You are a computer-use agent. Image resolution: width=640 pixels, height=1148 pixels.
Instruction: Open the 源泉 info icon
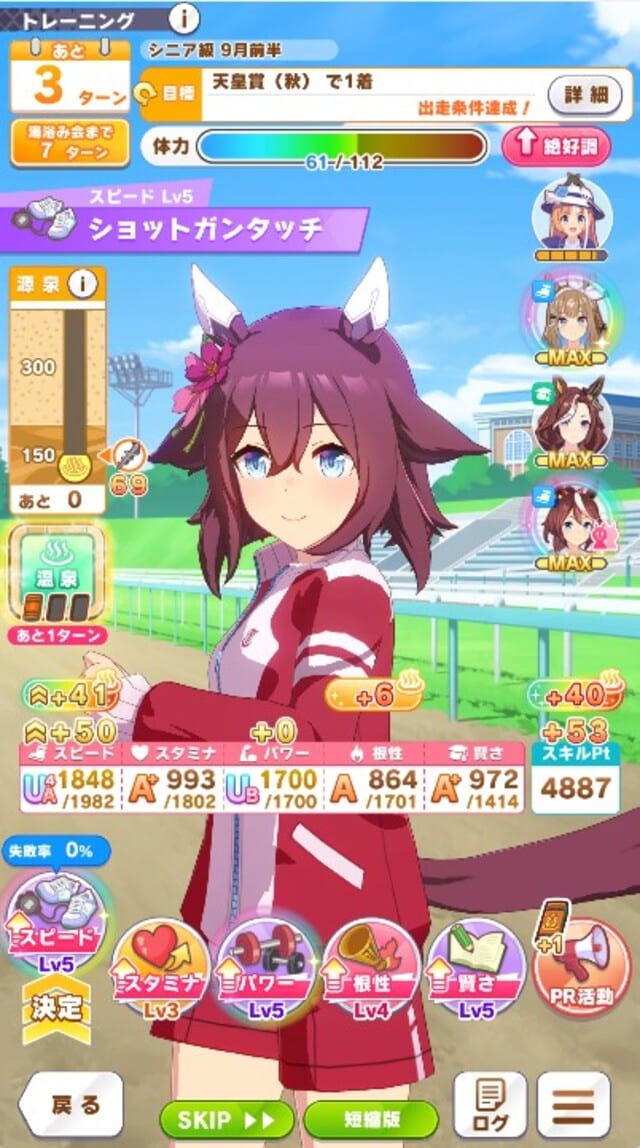[x=83, y=285]
